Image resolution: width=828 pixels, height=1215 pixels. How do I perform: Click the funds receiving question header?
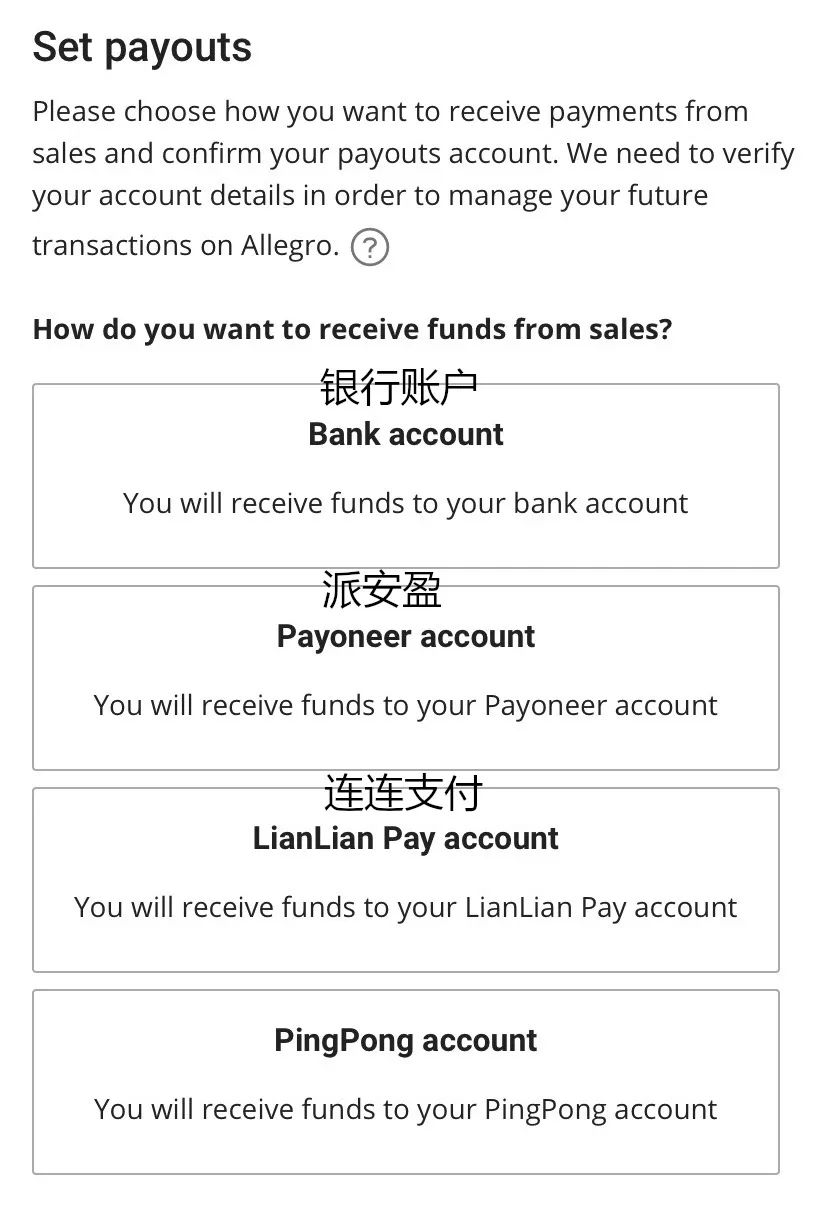coord(353,329)
